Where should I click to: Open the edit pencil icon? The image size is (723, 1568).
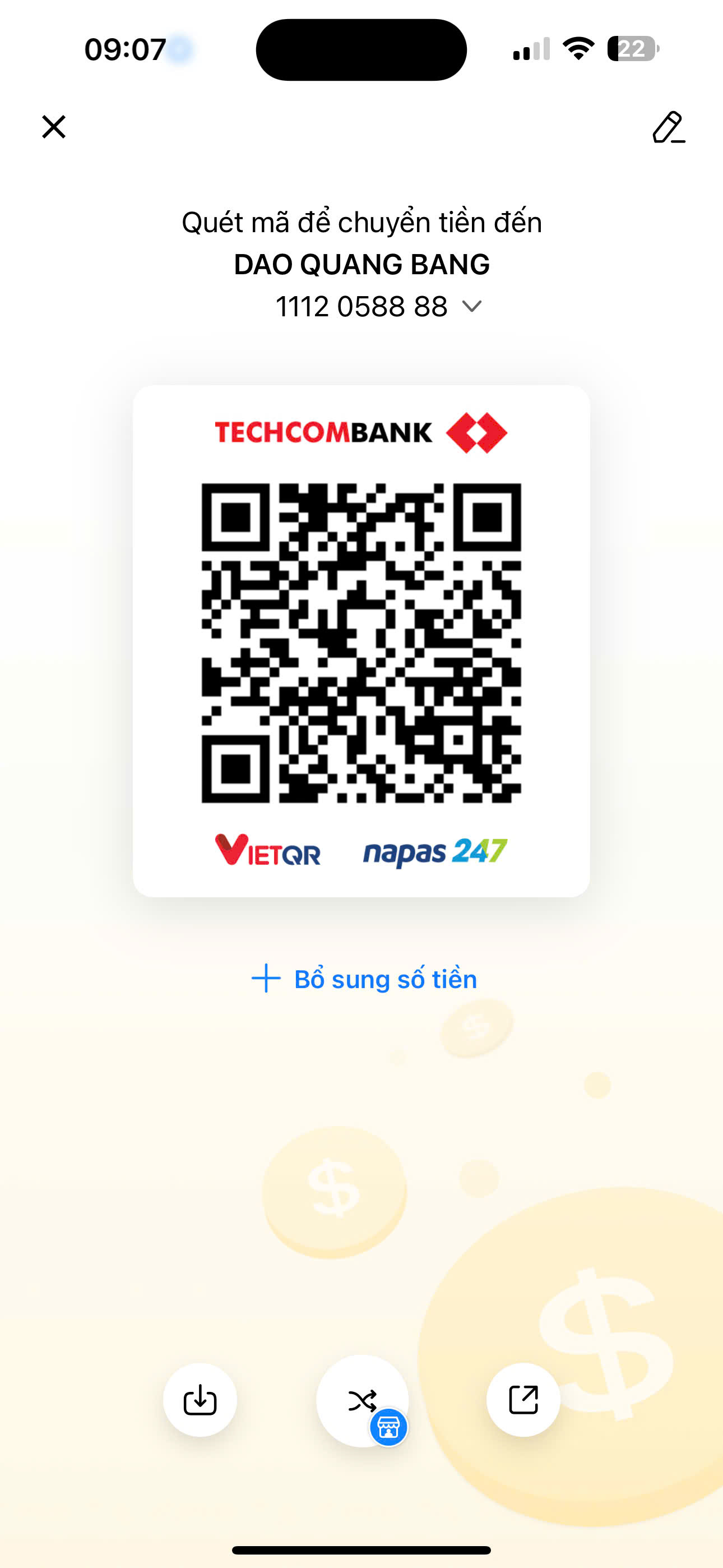click(668, 127)
